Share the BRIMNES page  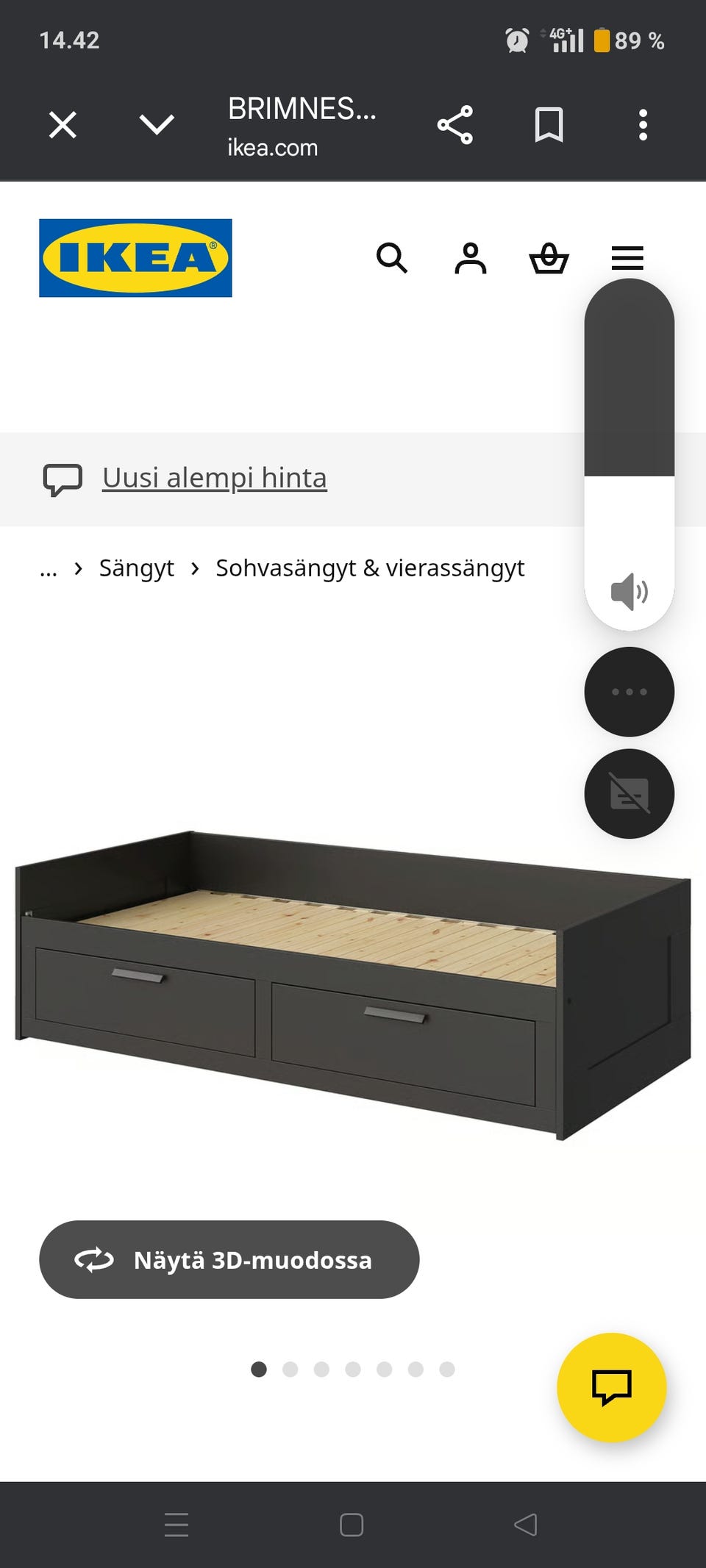[x=455, y=125]
